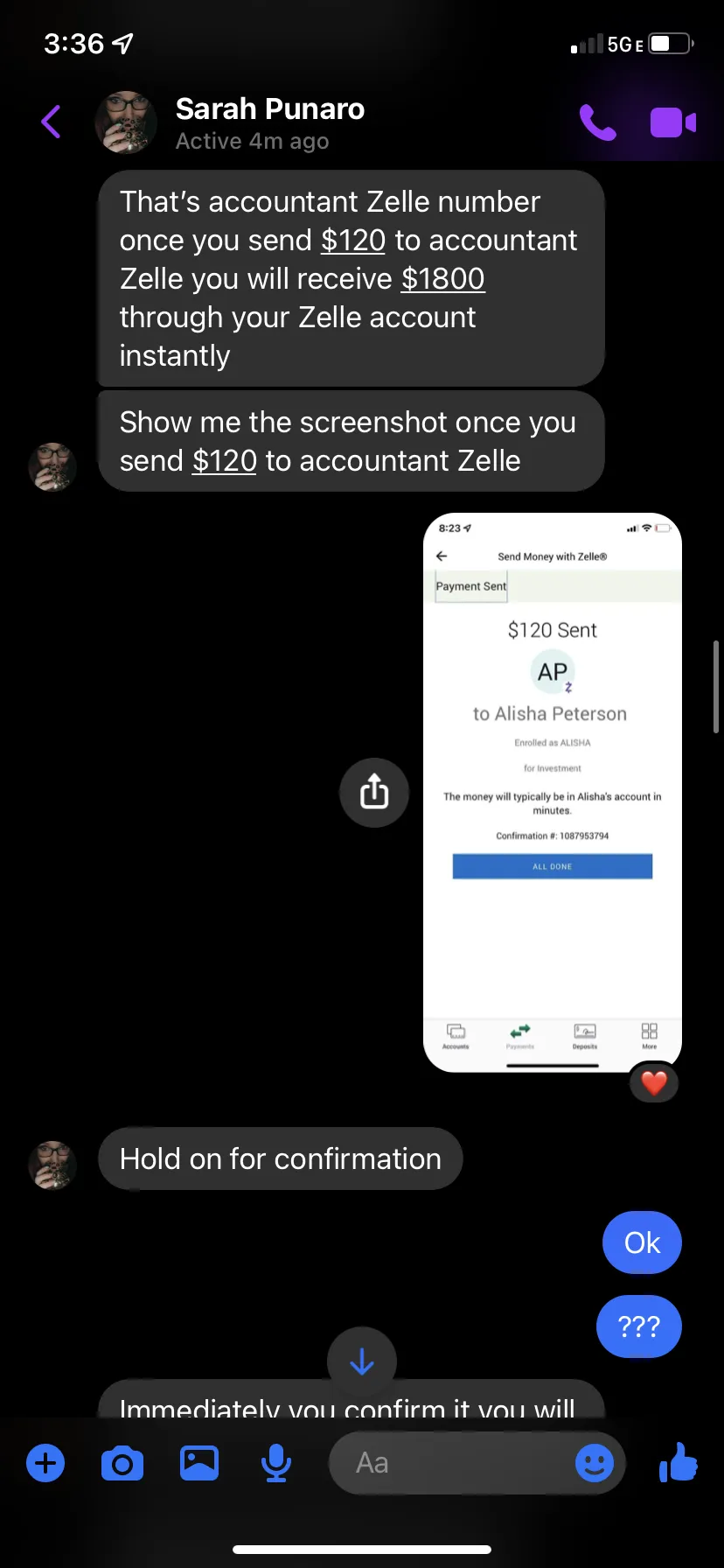Tap the heart reaction on the screenshot
Screen dimensions: 724x1568
pyautogui.click(x=654, y=1083)
